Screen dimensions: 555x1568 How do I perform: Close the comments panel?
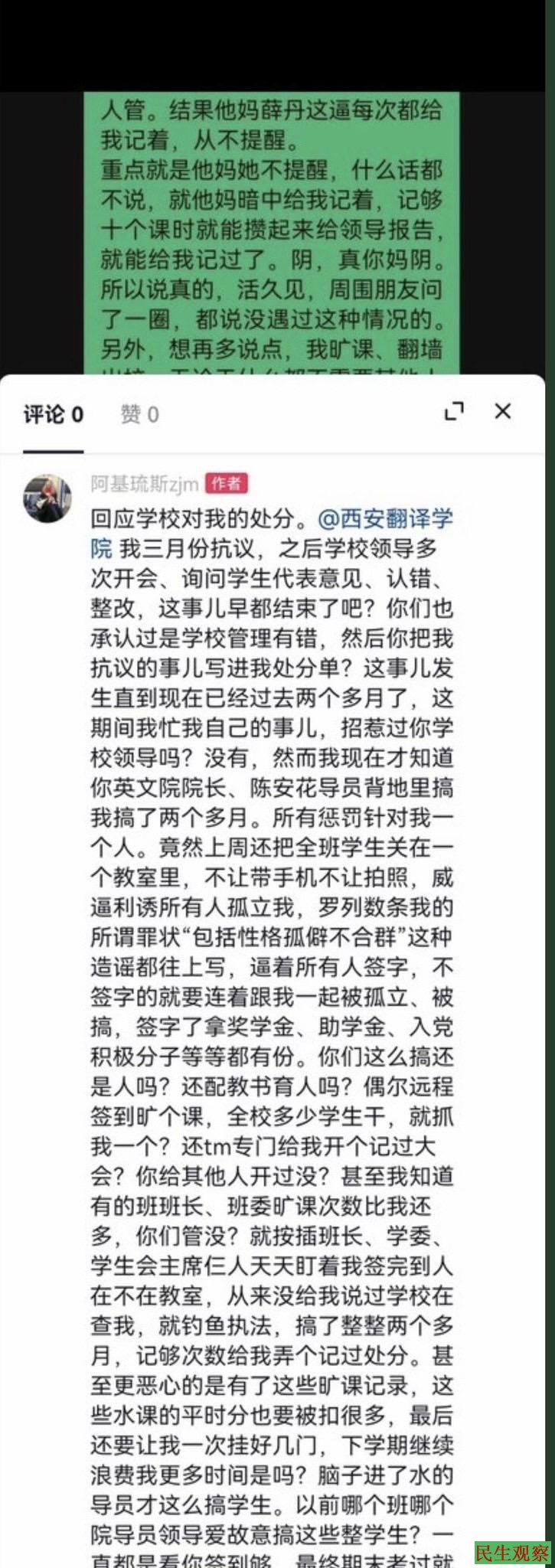click(x=502, y=411)
